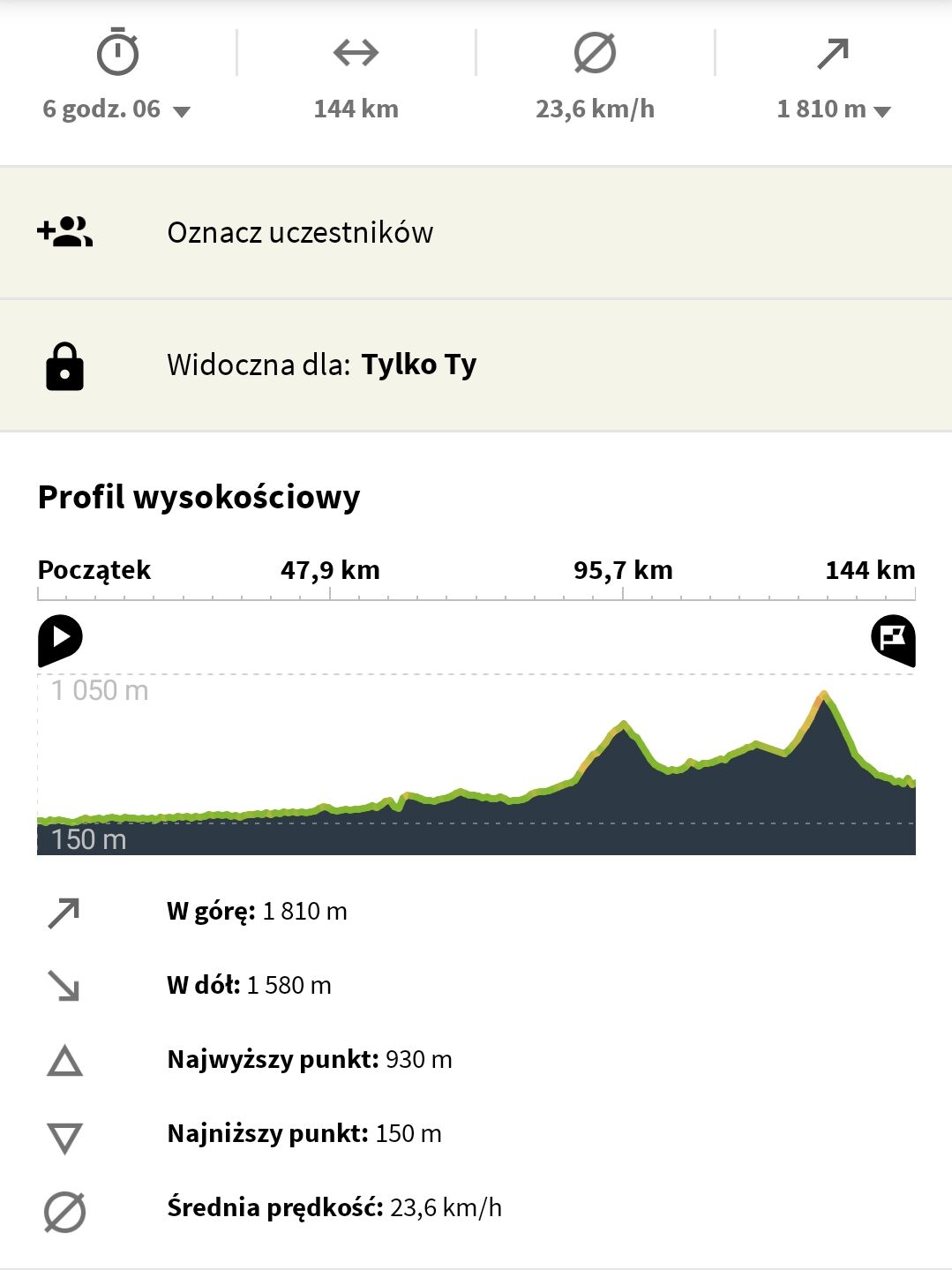Tap the elevation profile chart
This screenshot has width=952, height=1270.
pyautogui.click(x=476, y=764)
